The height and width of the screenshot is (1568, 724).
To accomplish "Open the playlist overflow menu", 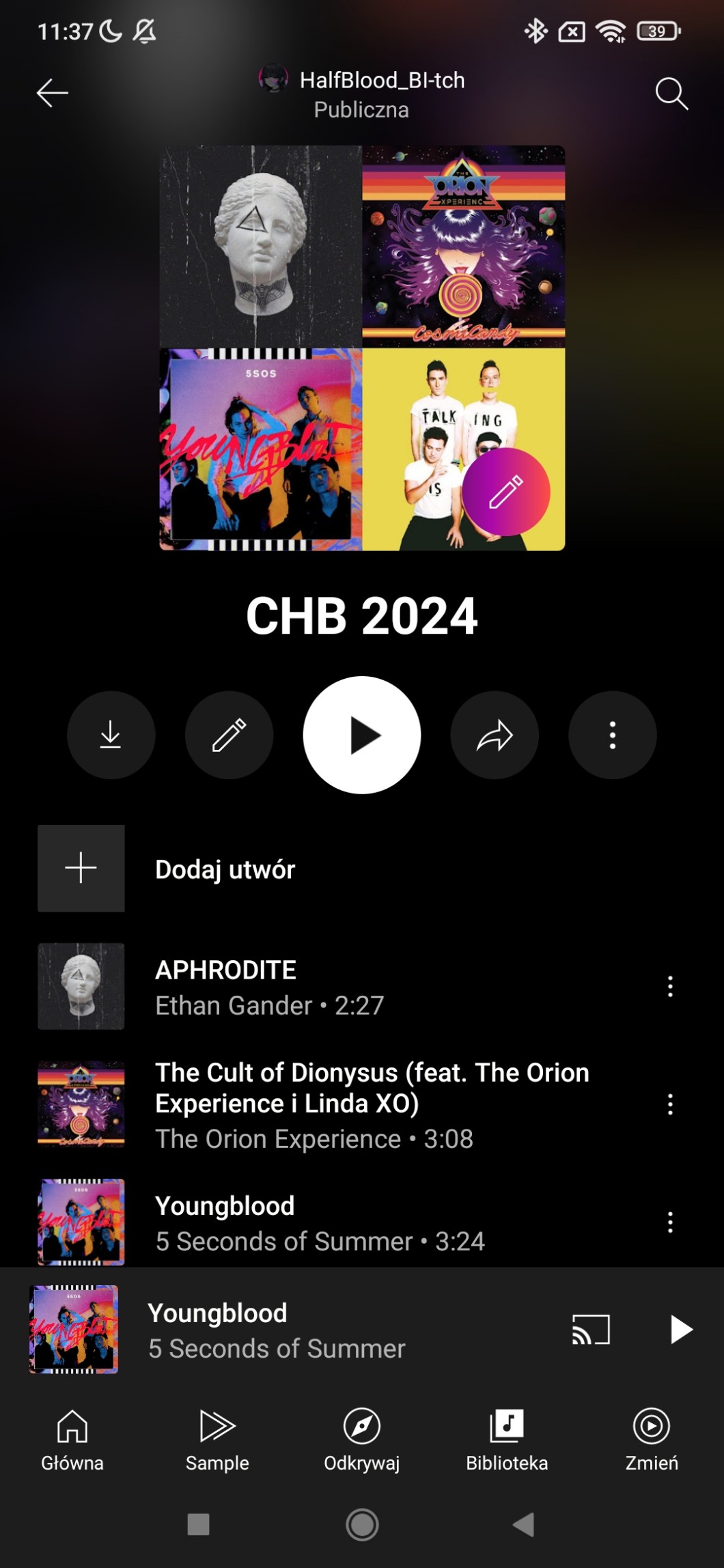I will coord(613,736).
